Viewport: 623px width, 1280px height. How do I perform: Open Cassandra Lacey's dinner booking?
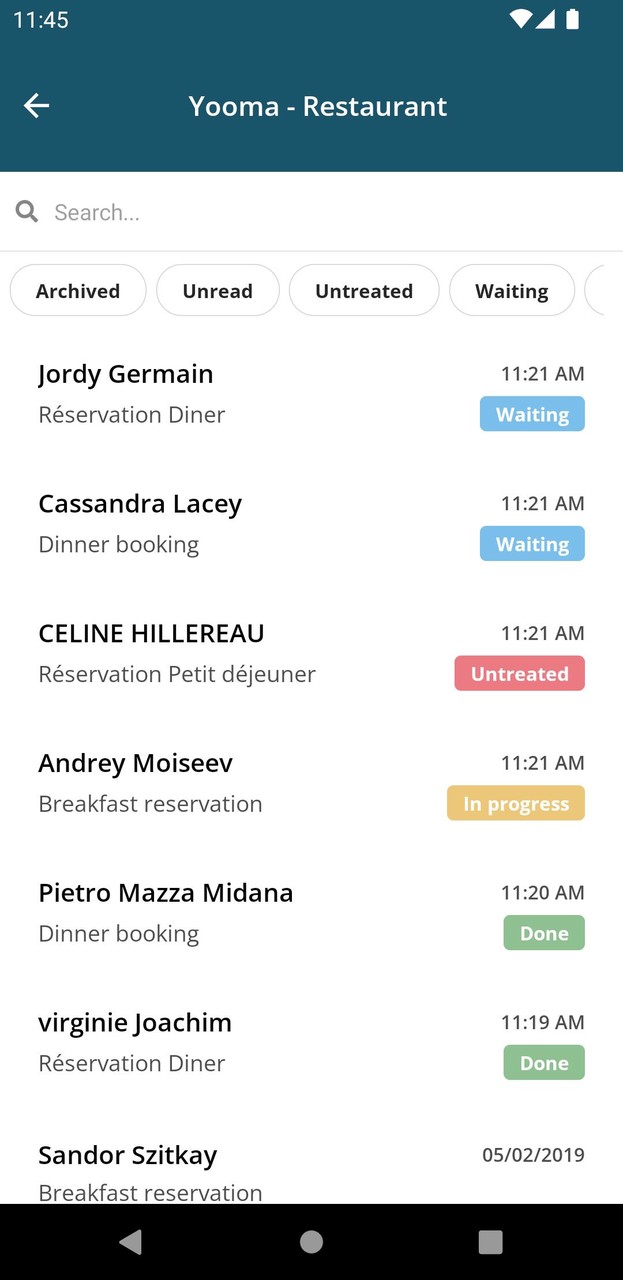(311, 523)
